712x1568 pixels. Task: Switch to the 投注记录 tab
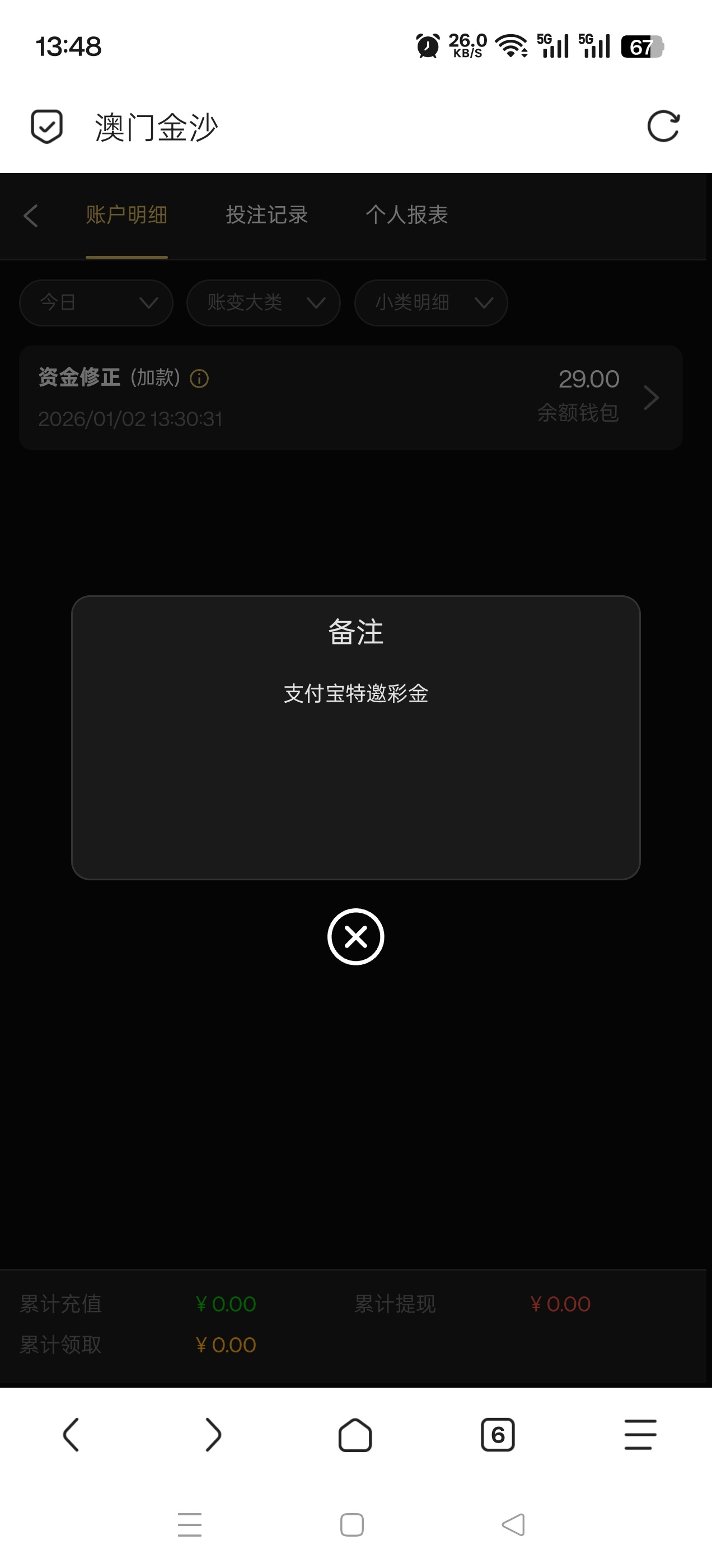click(x=266, y=215)
